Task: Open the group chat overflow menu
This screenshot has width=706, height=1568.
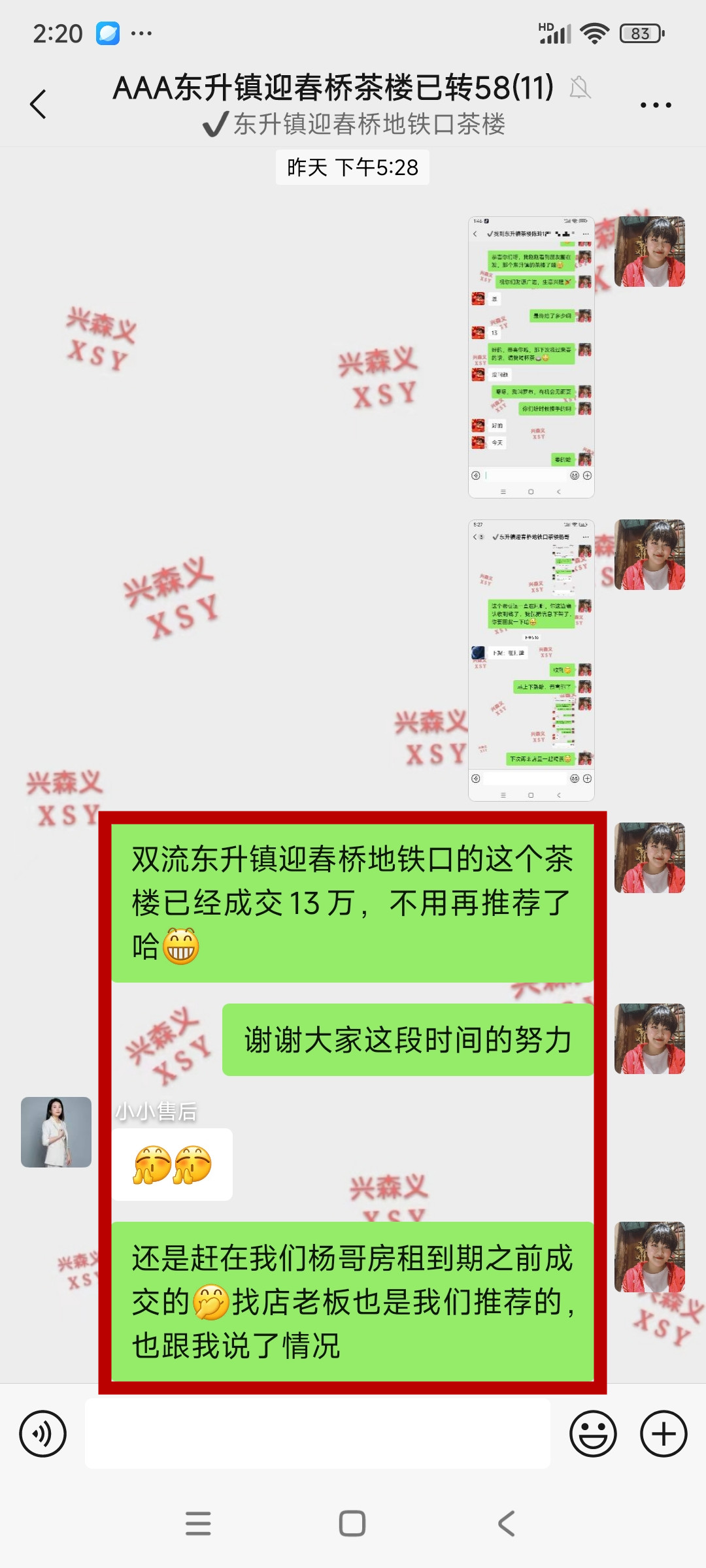Action: [x=655, y=105]
